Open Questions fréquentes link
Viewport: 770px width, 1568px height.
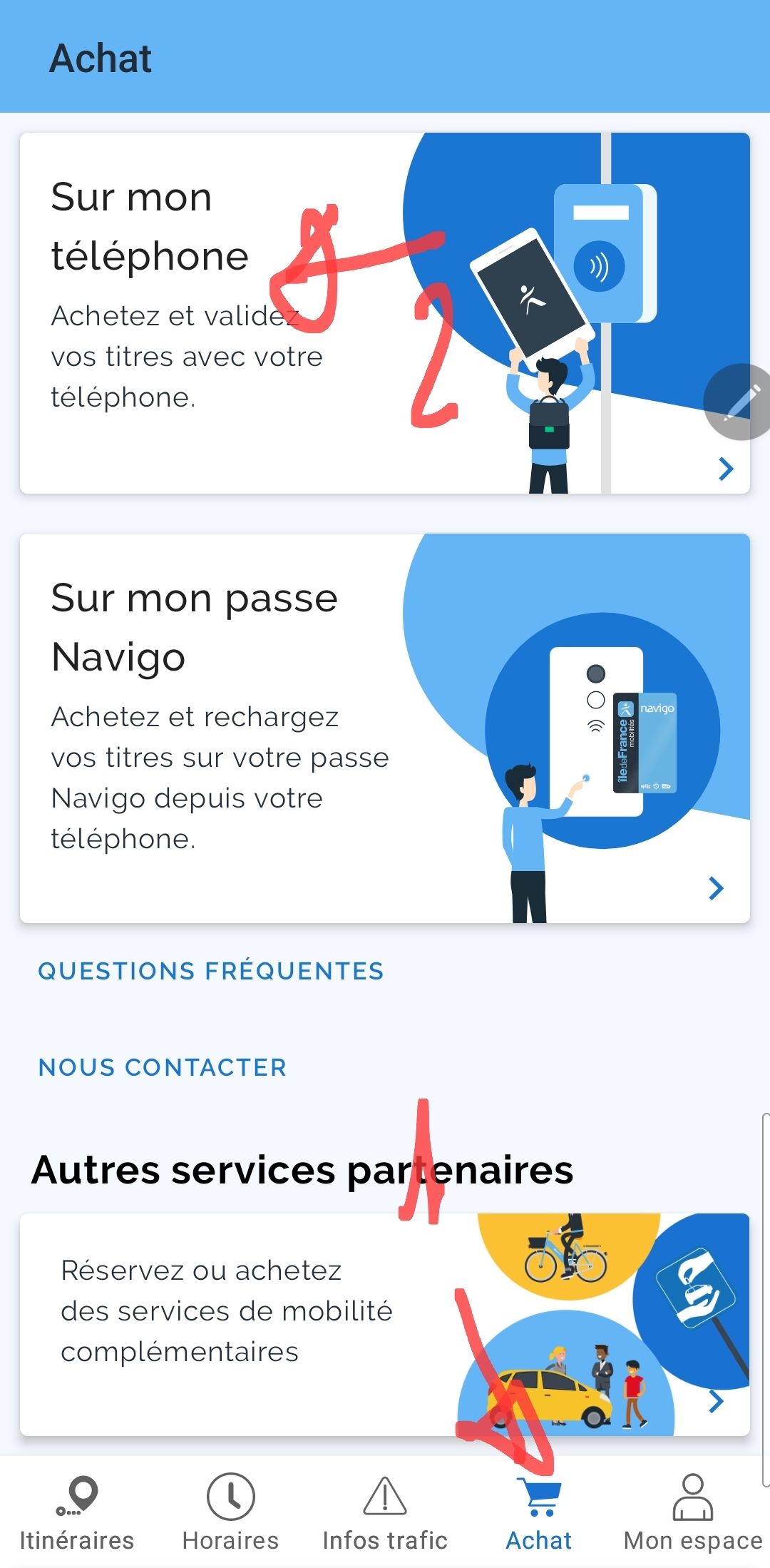tap(211, 971)
